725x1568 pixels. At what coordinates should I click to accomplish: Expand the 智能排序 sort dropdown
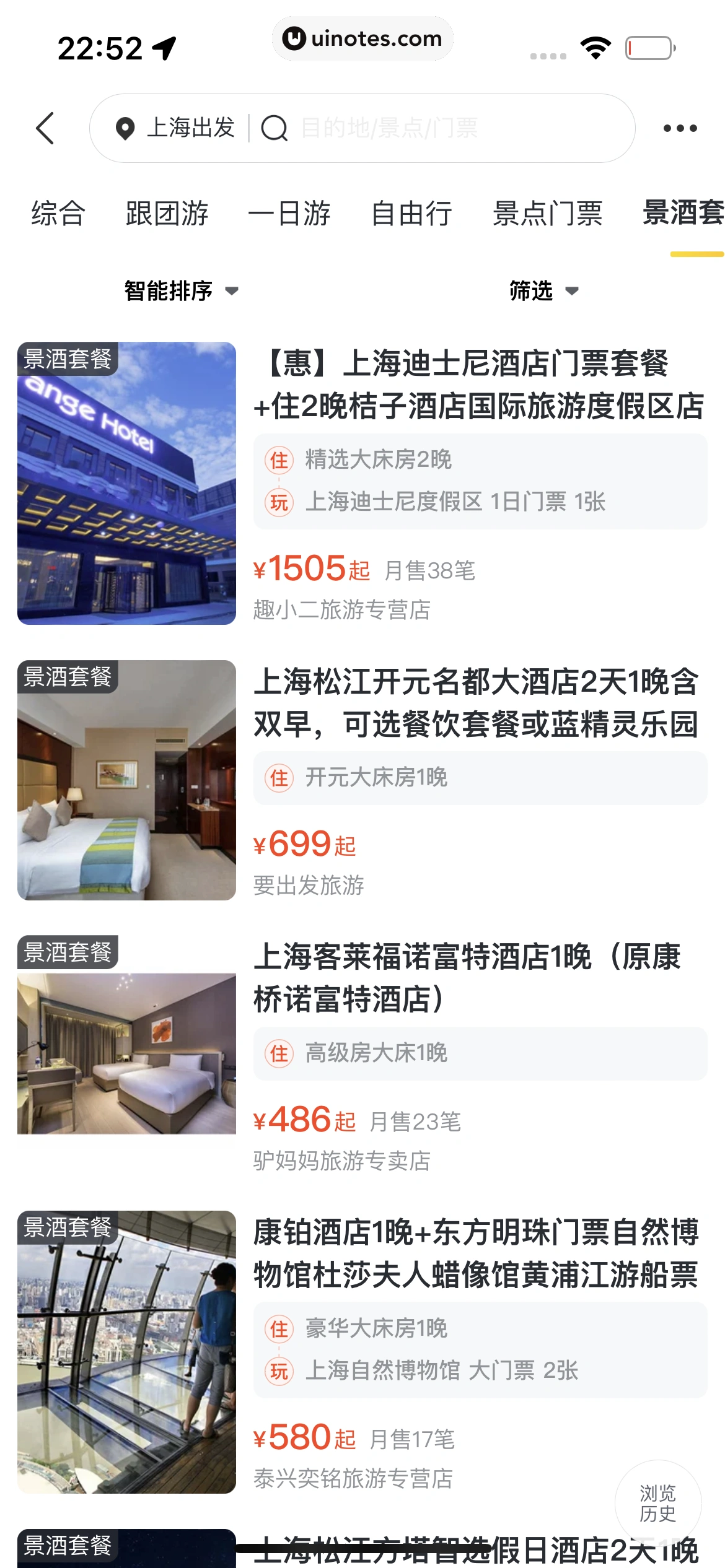(181, 290)
